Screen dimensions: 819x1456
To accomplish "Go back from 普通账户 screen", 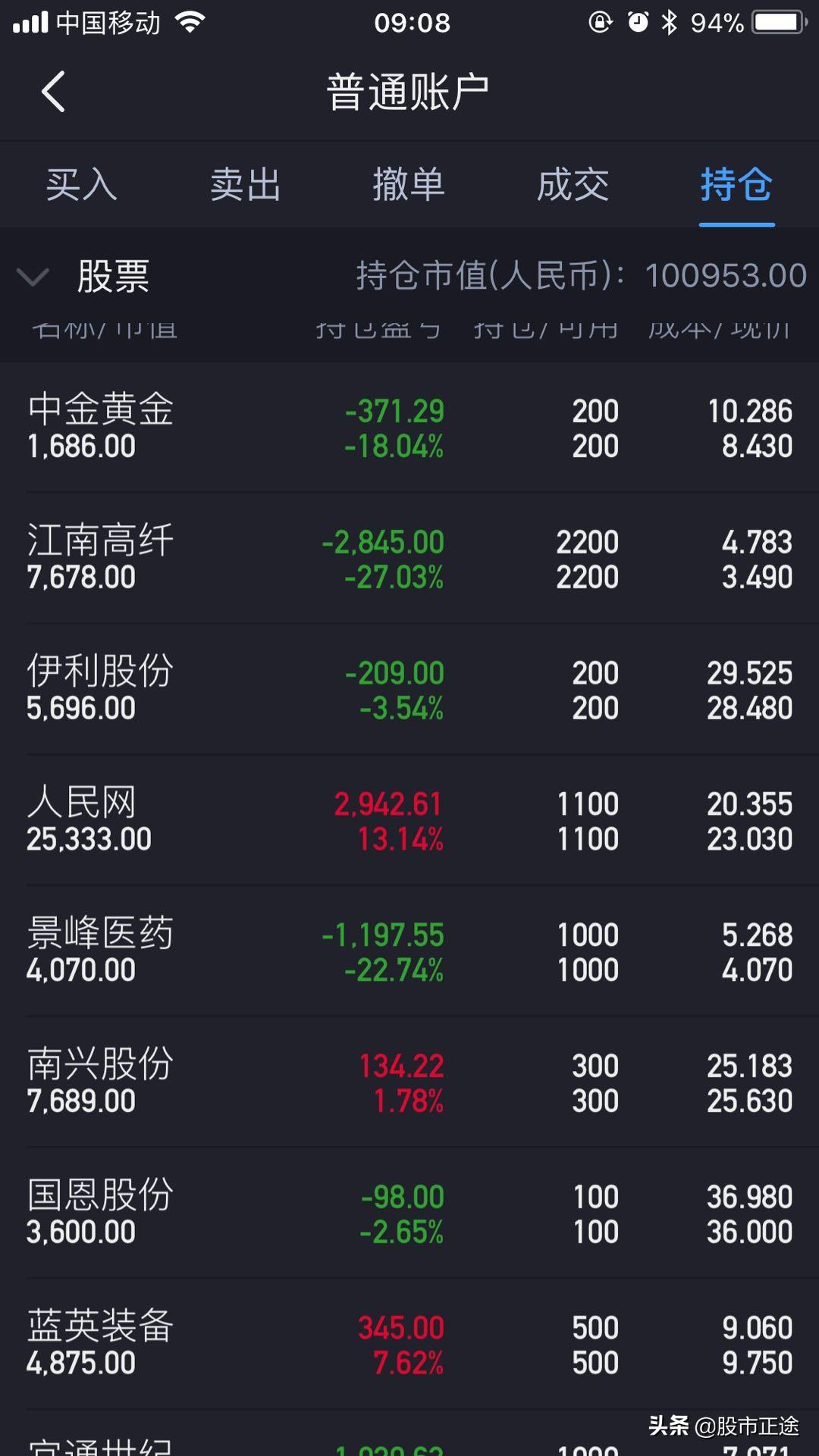I will click(x=53, y=92).
